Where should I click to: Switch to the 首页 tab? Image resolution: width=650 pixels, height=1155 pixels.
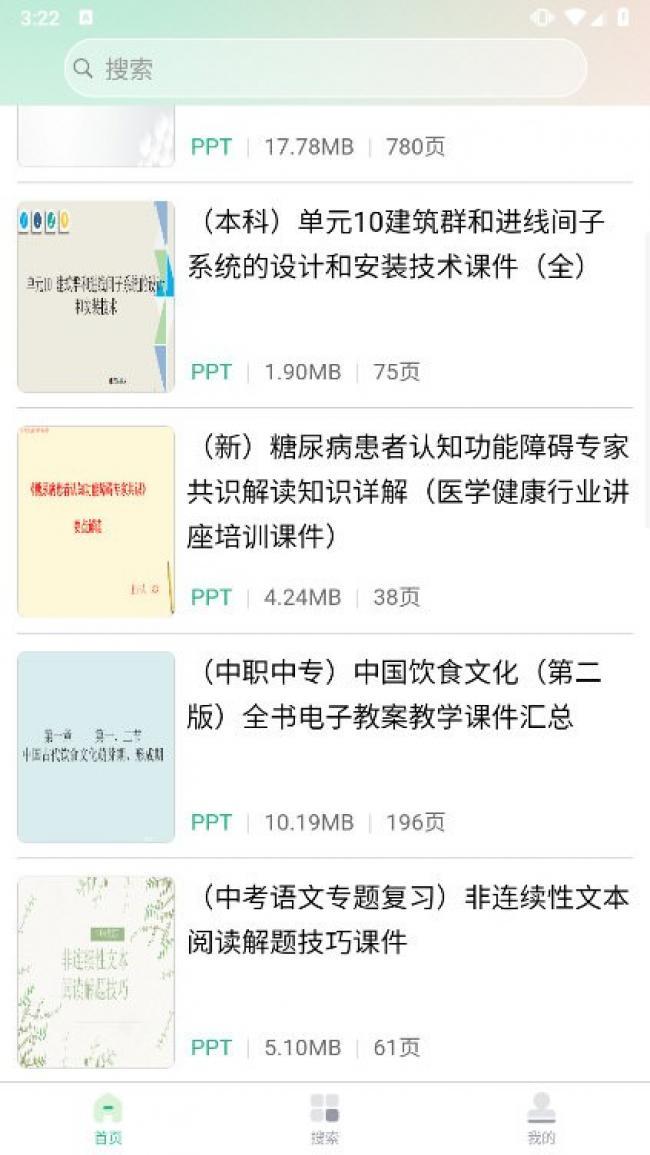coord(108,1118)
